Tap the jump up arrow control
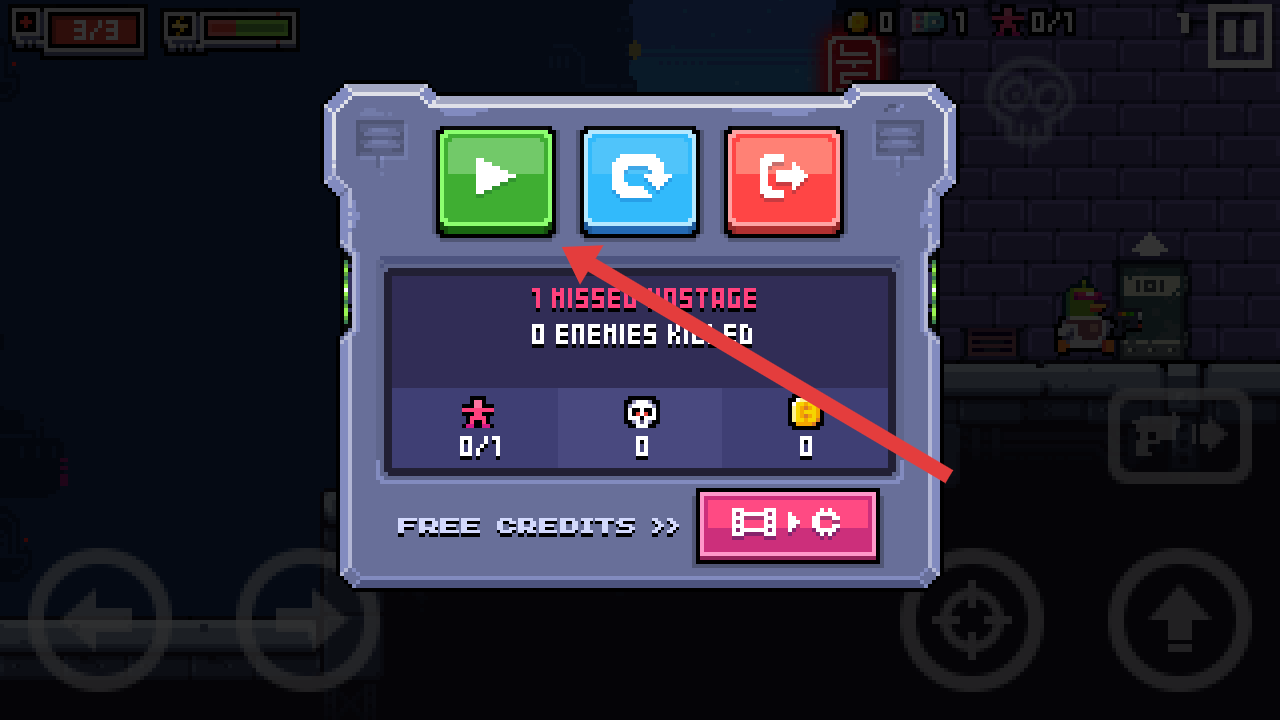 click(x=1180, y=620)
